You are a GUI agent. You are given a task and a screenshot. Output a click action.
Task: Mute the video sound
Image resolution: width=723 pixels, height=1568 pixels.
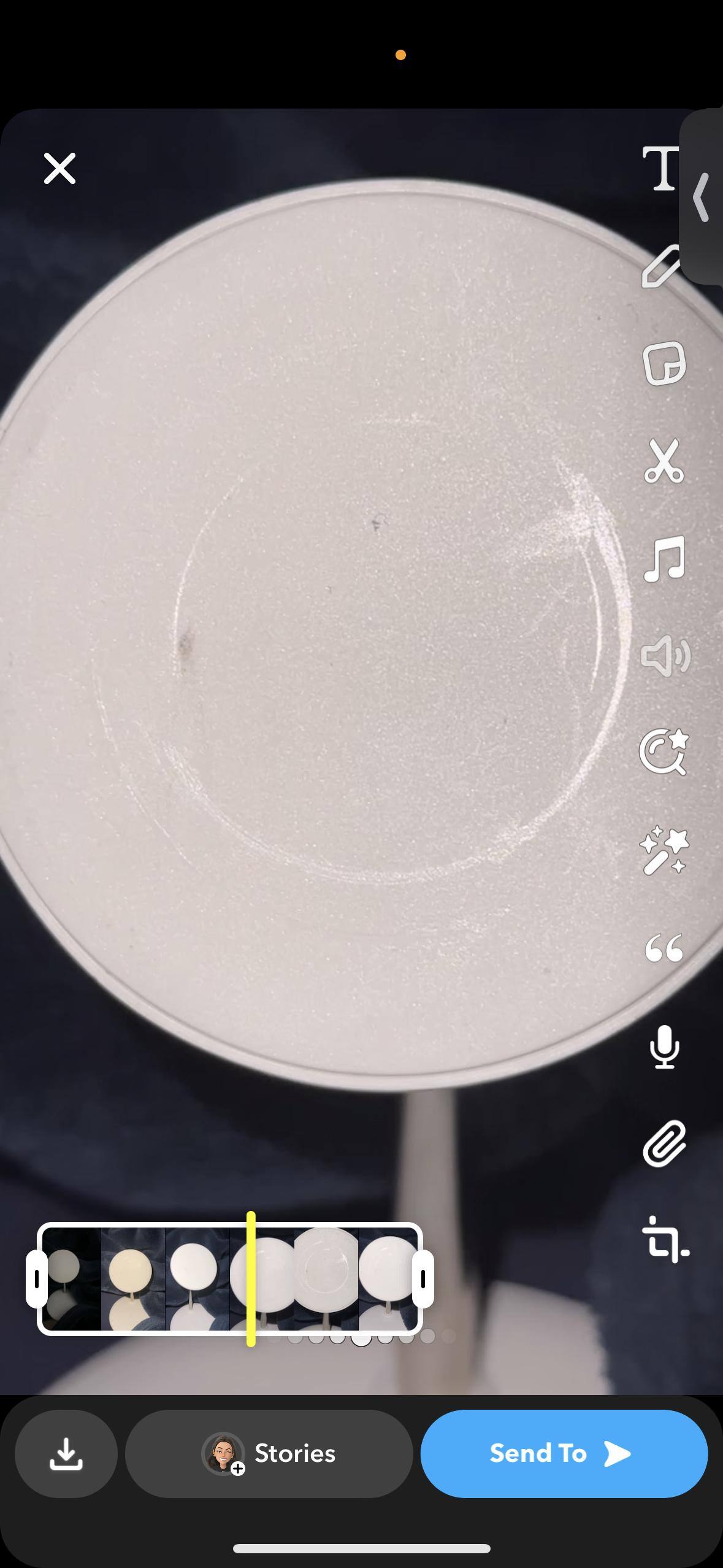[664, 656]
